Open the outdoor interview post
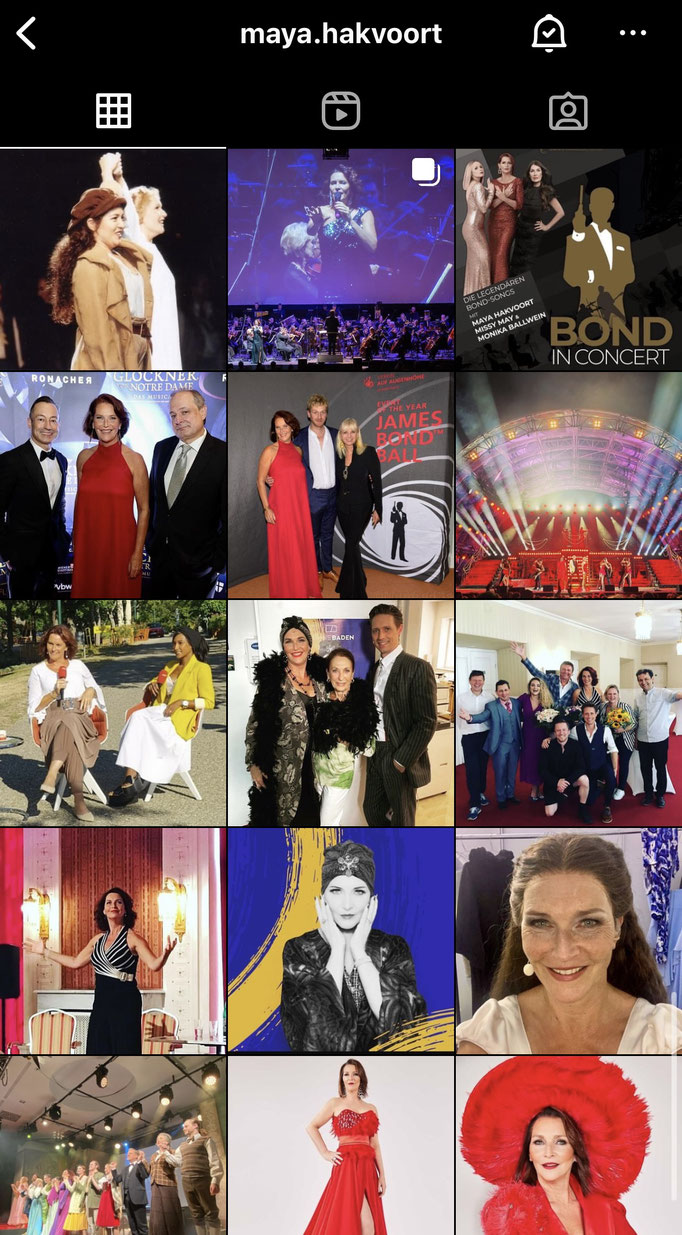682x1235 pixels. click(x=113, y=712)
